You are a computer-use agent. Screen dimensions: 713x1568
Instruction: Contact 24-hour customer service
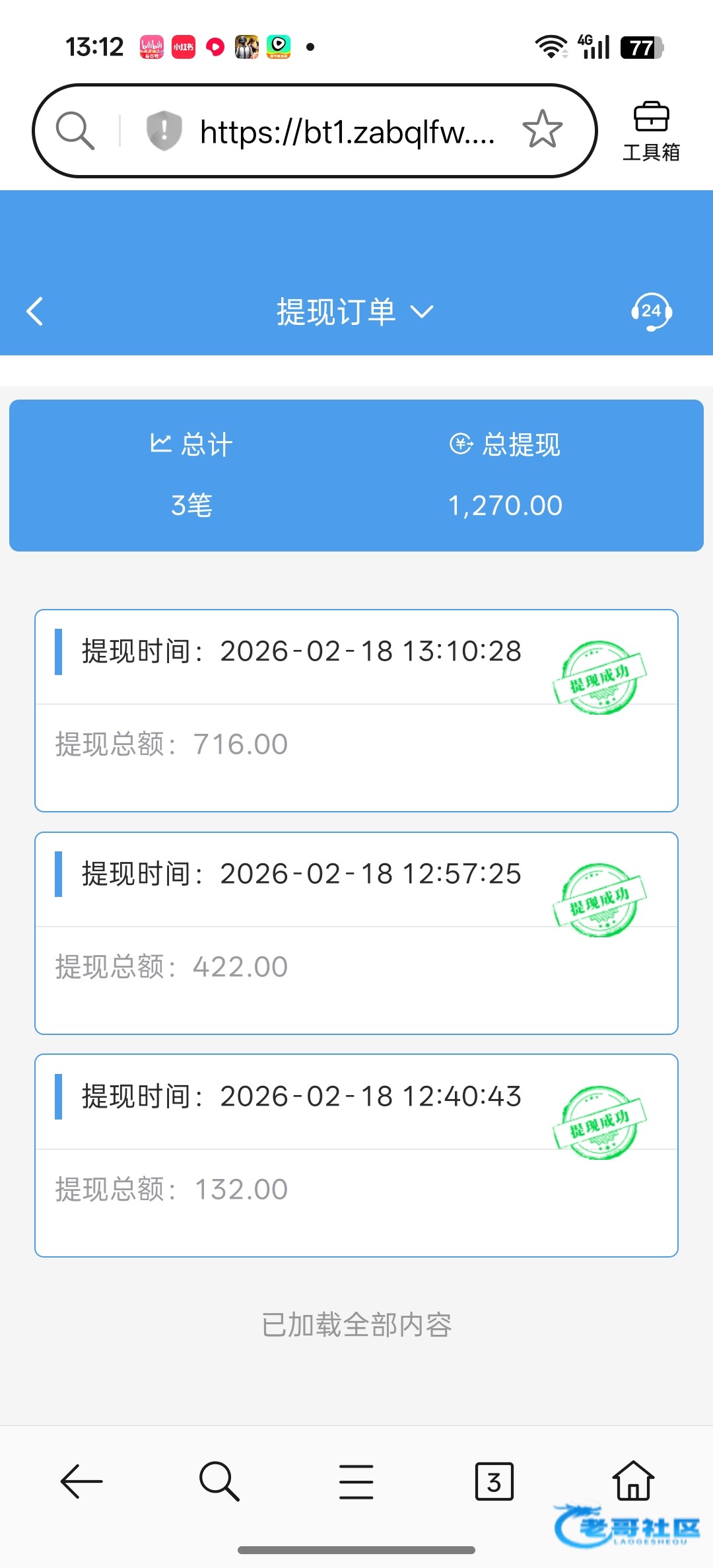651,311
